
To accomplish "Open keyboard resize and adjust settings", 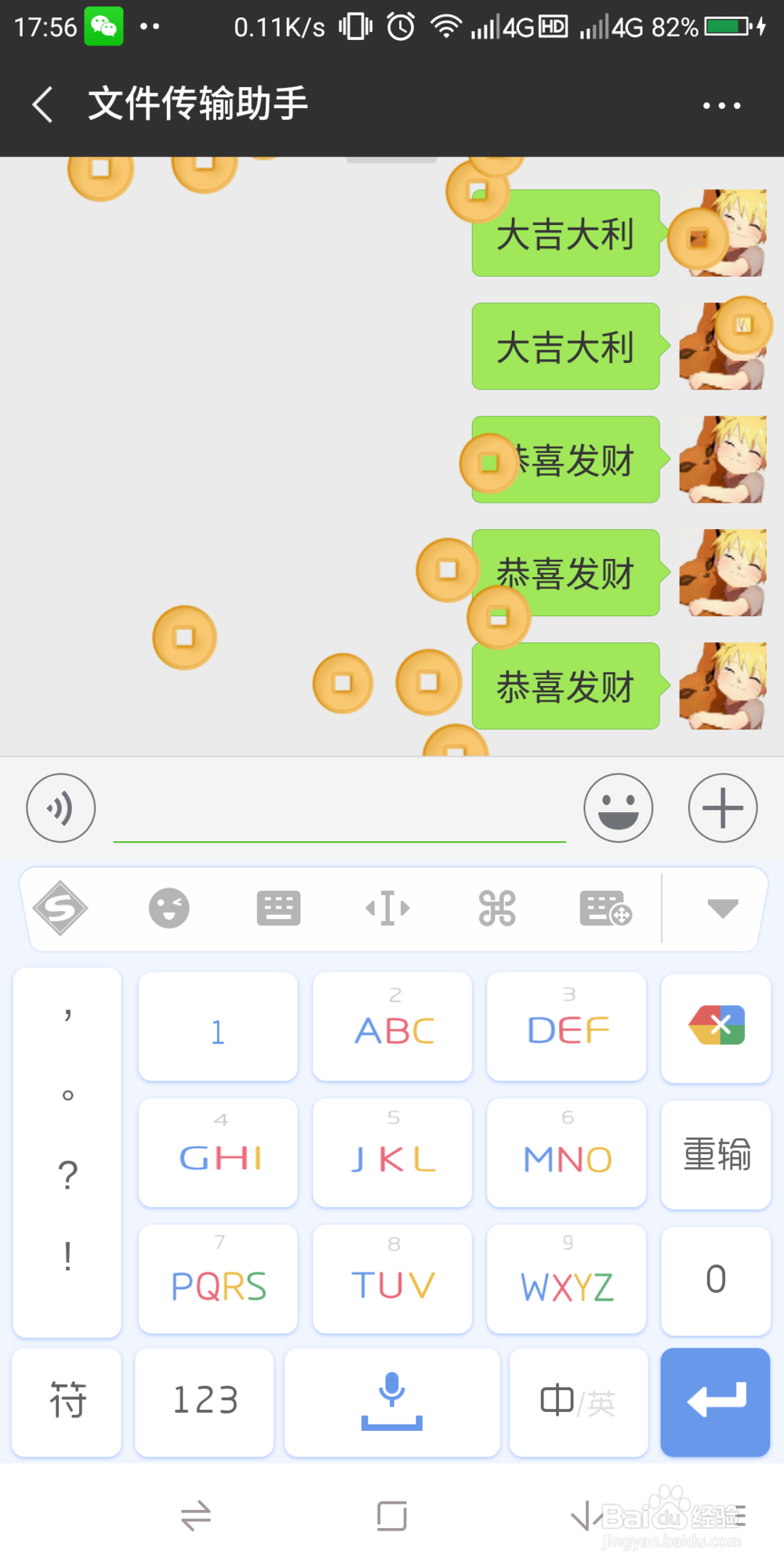I will tap(605, 909).
